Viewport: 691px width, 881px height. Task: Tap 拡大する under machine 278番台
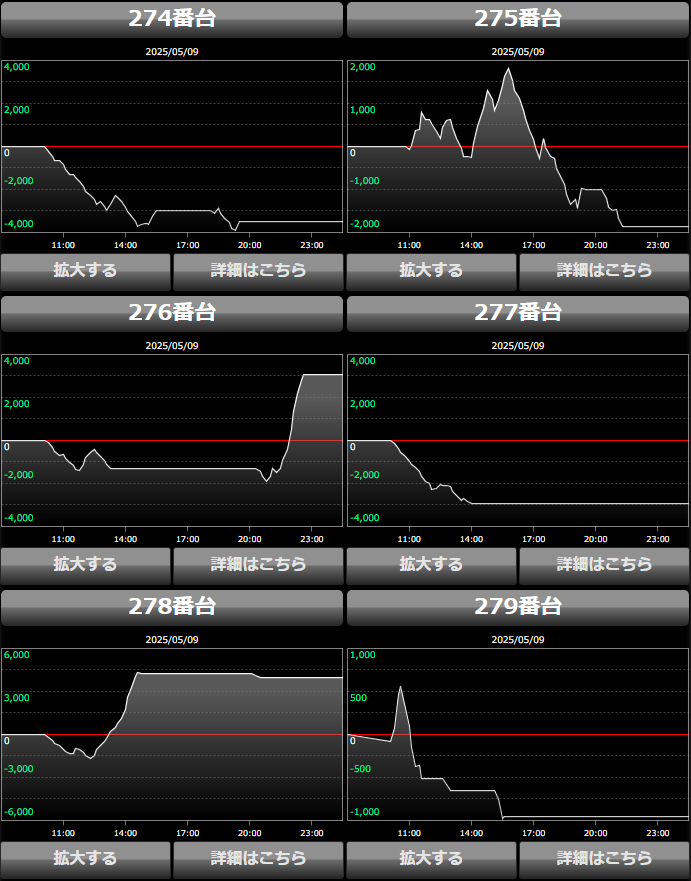pos(86,858)
